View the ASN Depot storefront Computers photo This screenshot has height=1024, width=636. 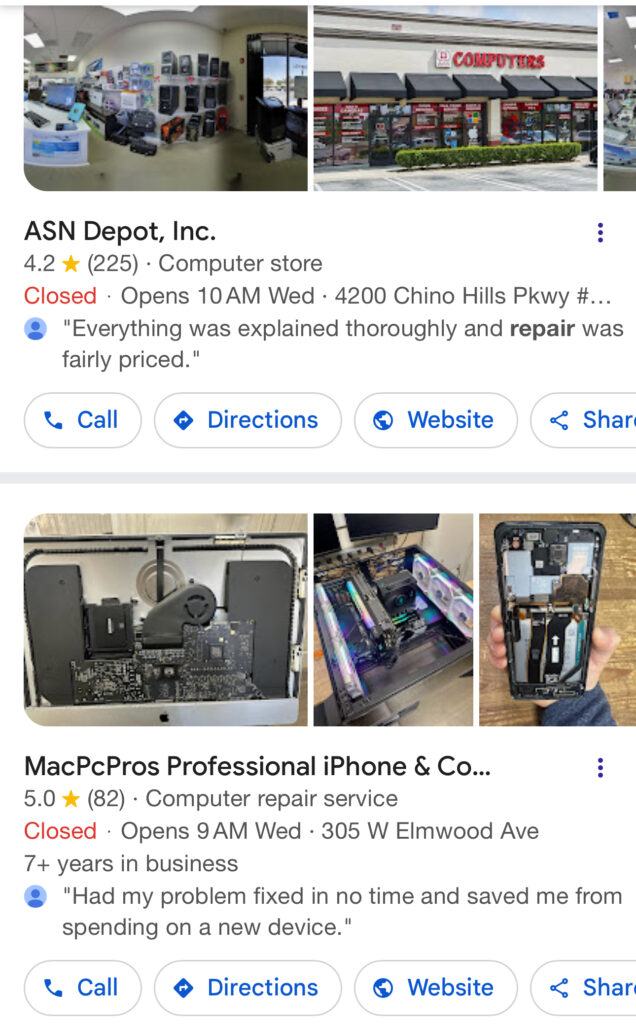point(455,97)
